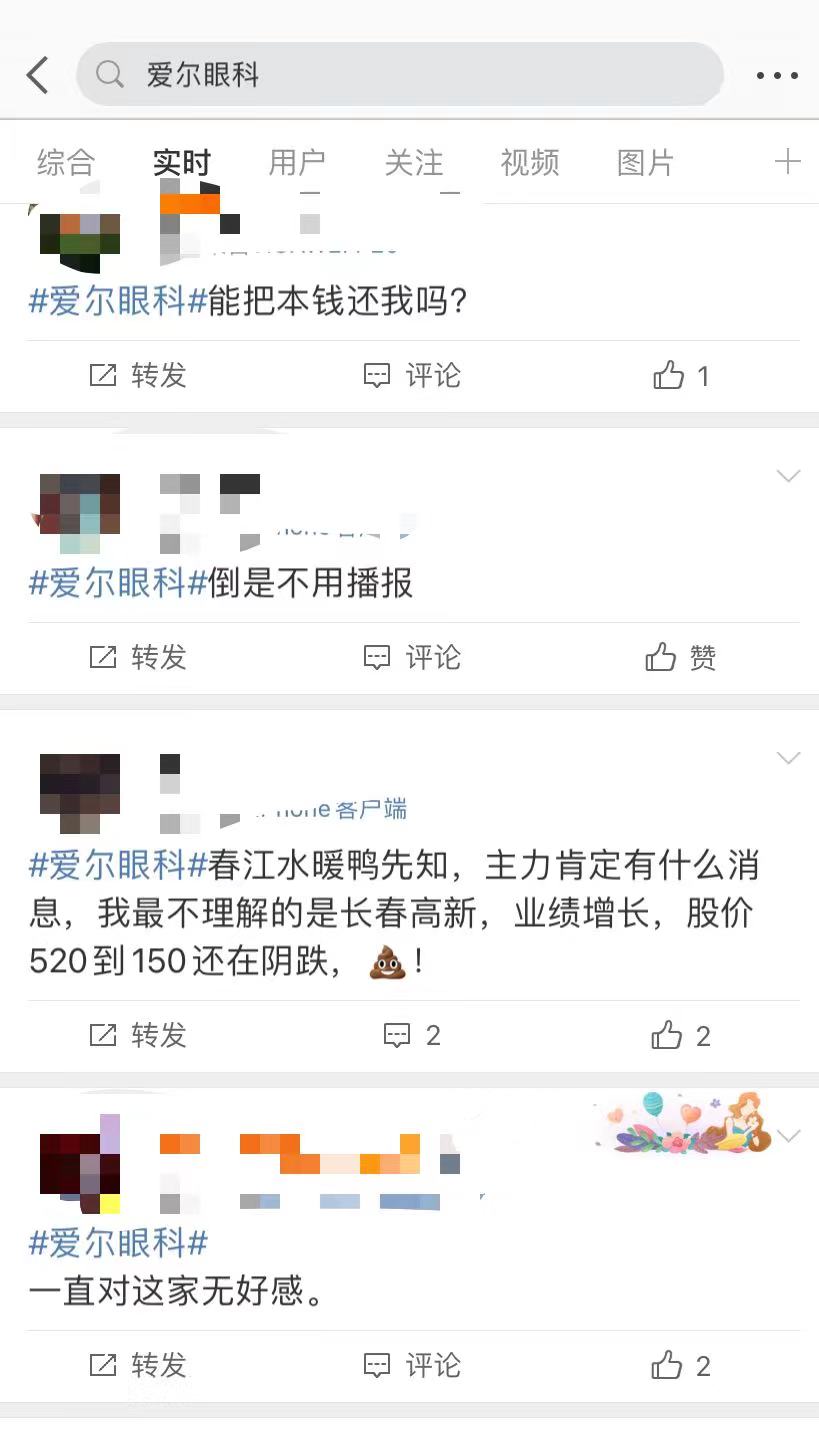The image size is (819, 1437).
Task: Repost the post 一直对这家无好感
Action: click(139, 1365)
